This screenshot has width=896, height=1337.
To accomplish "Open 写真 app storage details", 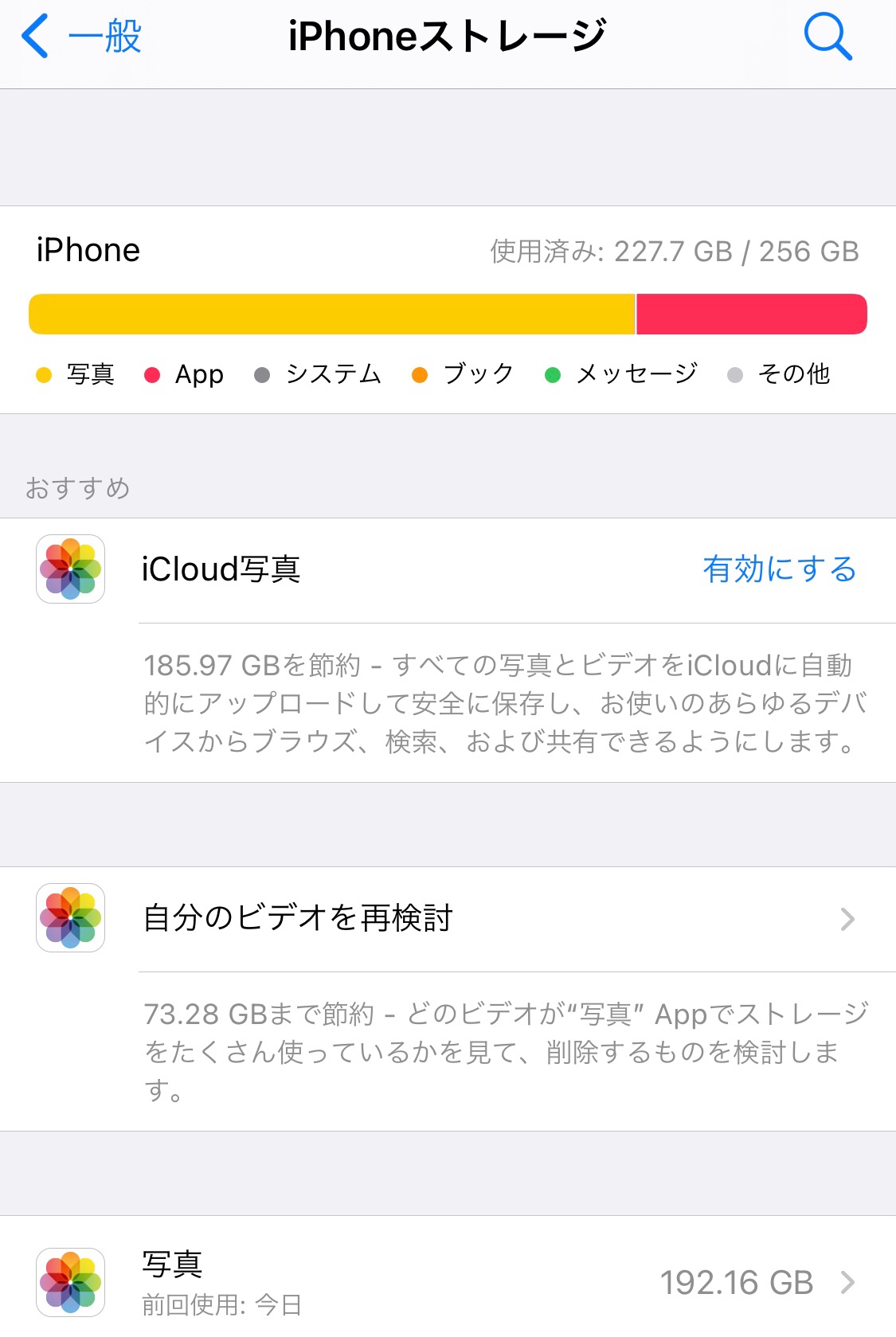I will 478,1281.
